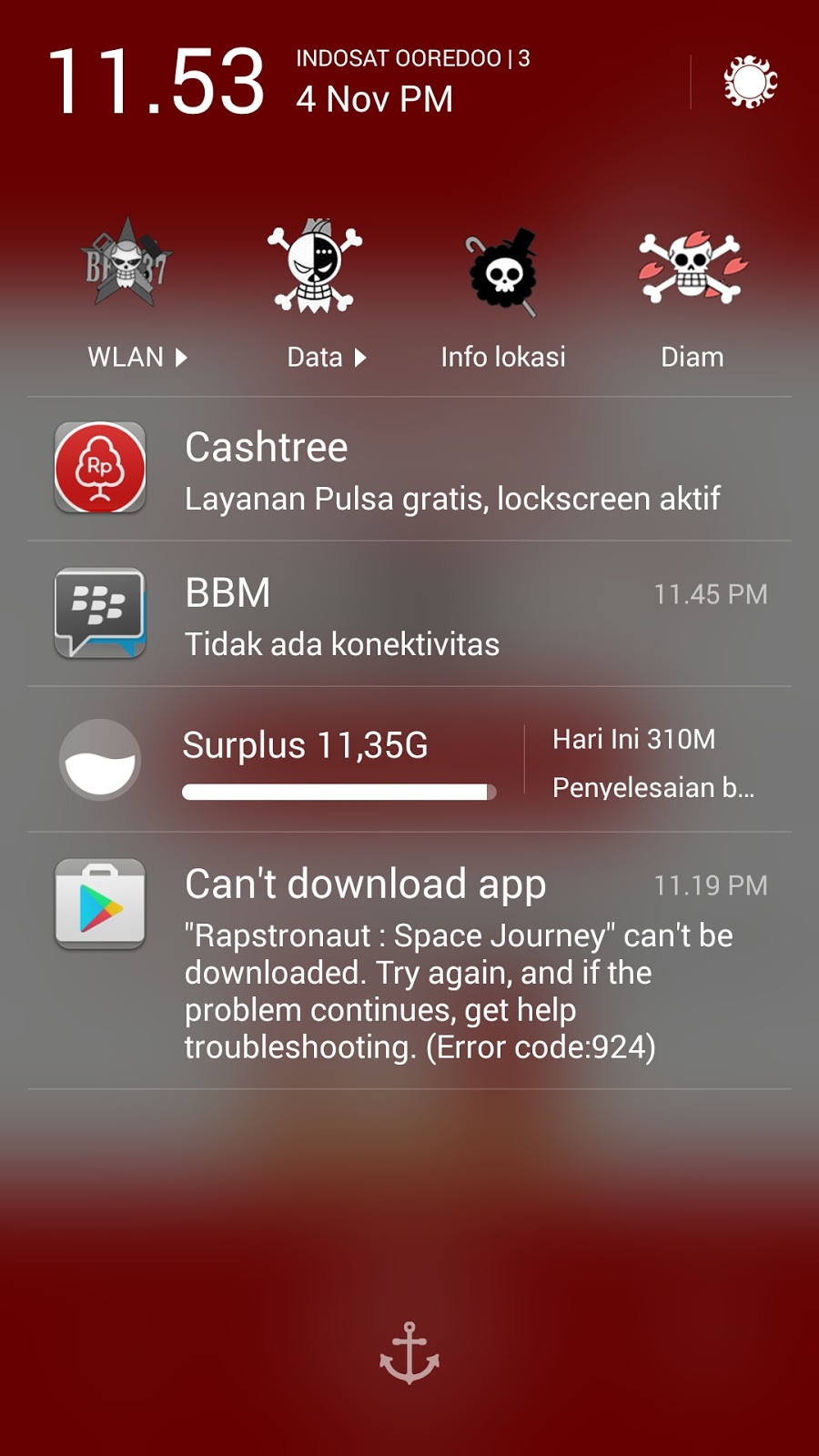
Task: Toggle the WLAN quick setting
Action: click(x=127, y=293)
